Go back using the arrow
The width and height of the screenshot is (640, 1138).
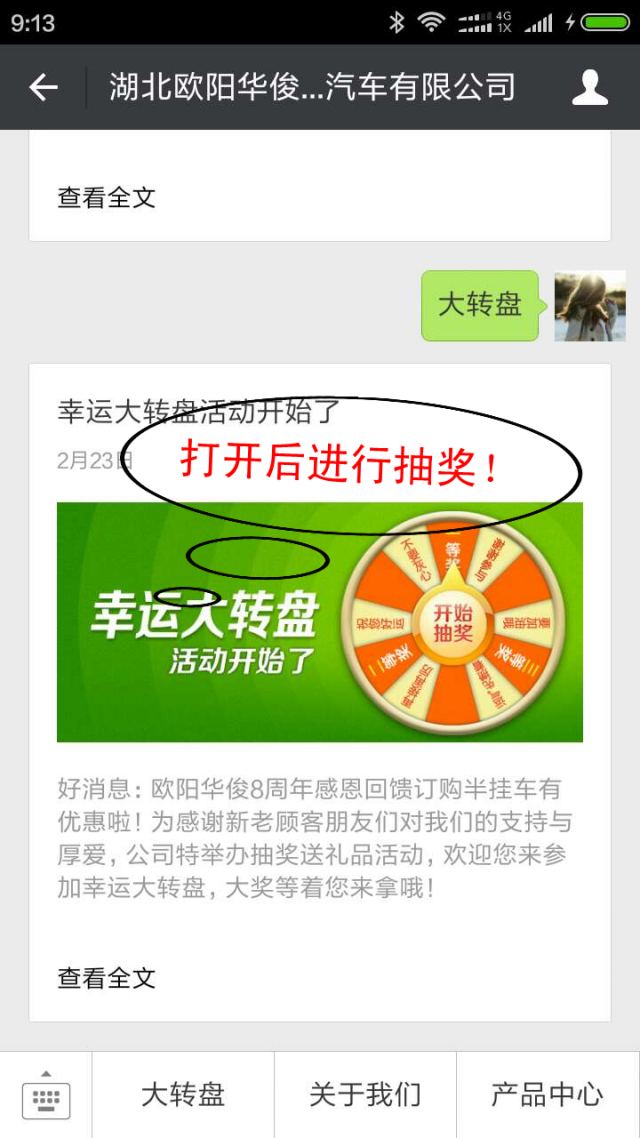coord(43,88)
